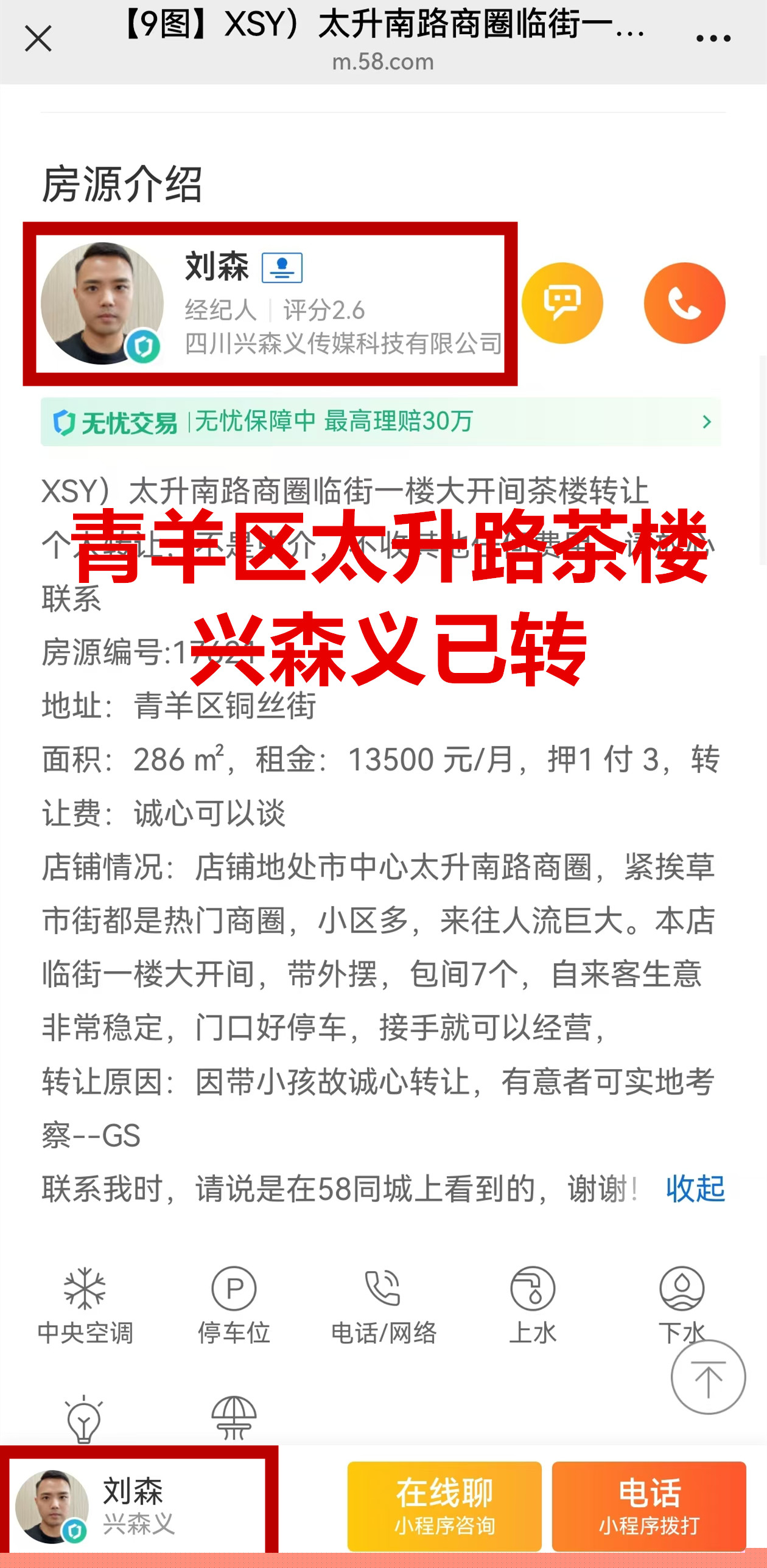Close the web page view

[38, 39]
